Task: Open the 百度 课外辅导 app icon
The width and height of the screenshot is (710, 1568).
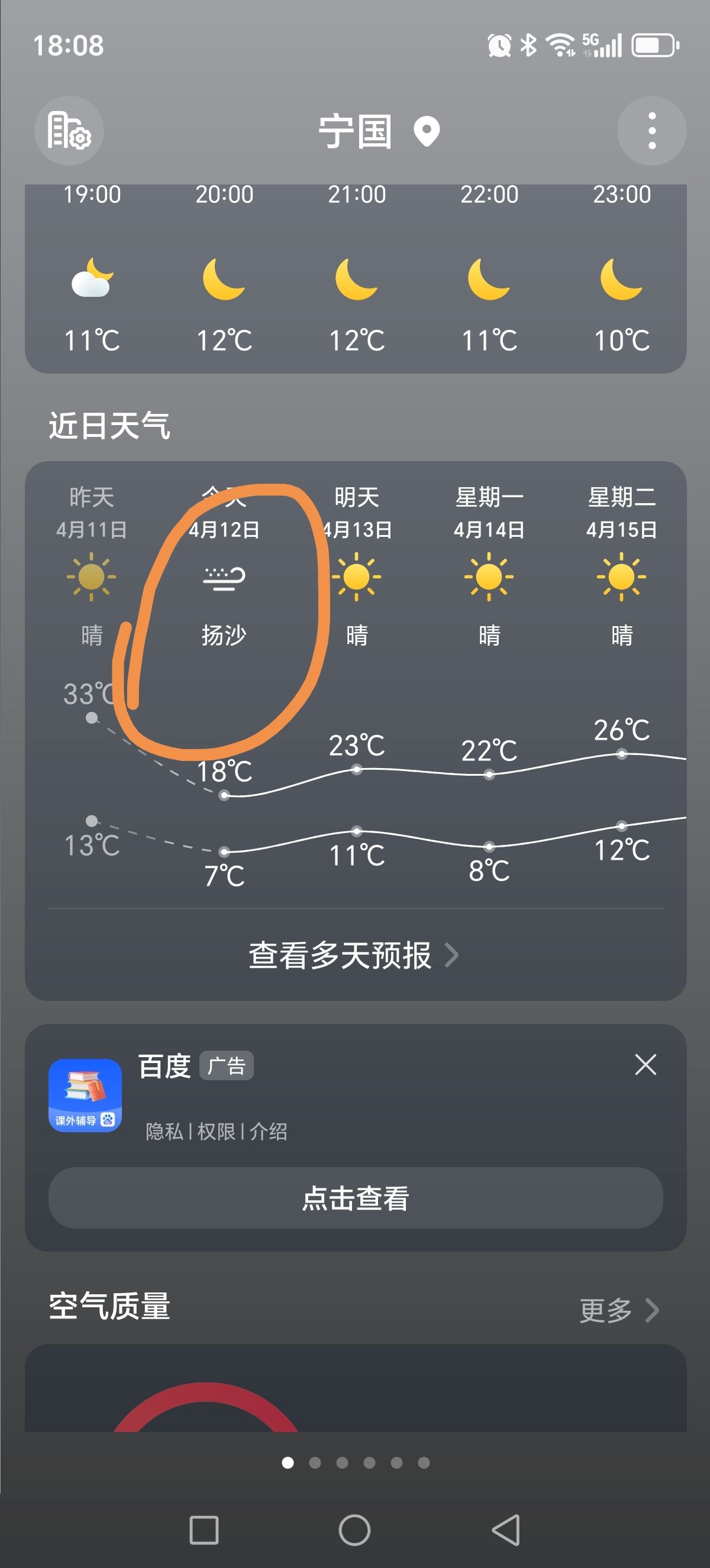Action: (85, 1096)
